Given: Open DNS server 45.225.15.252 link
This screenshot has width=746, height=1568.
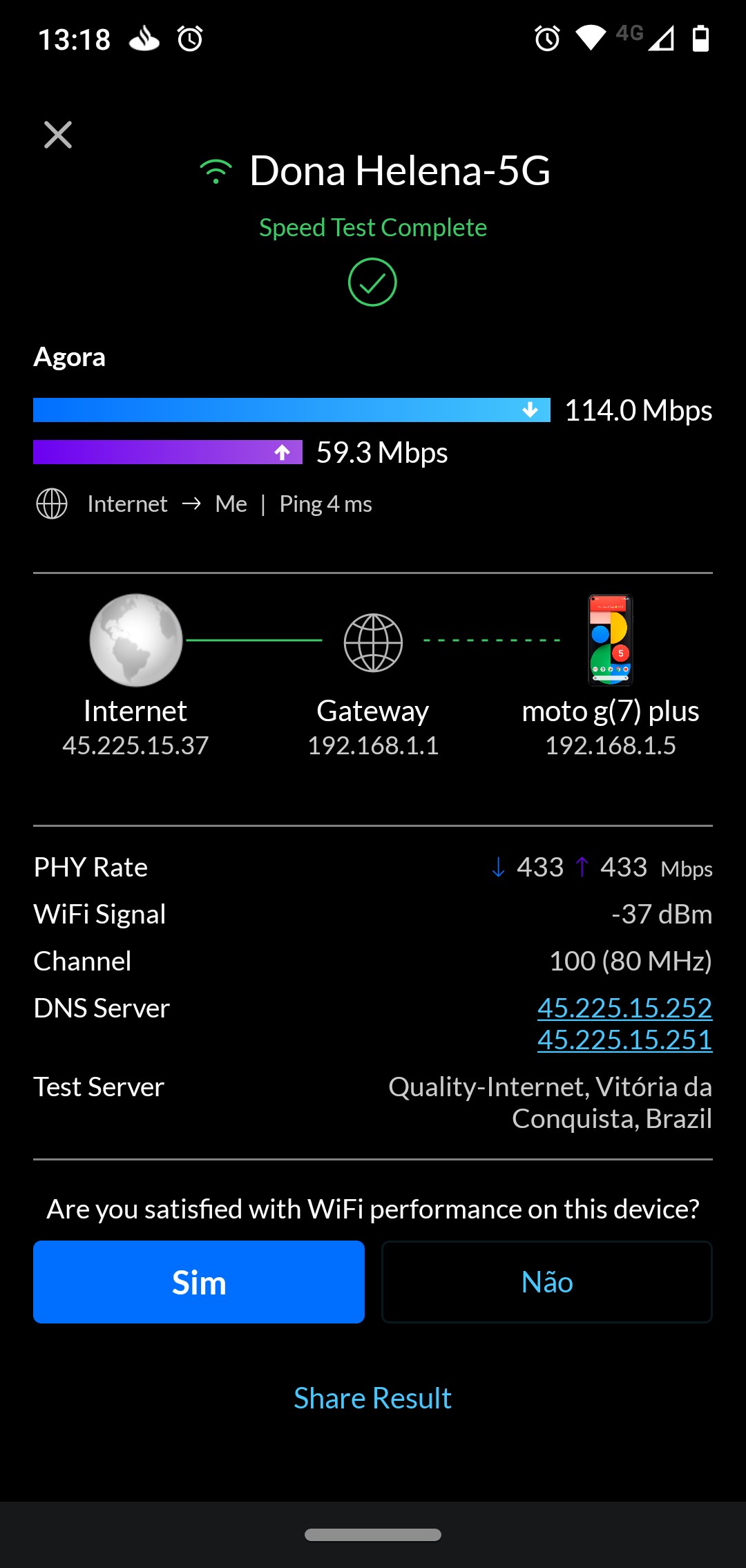Looking at the screenshot, I should (x=624, y=1008).
